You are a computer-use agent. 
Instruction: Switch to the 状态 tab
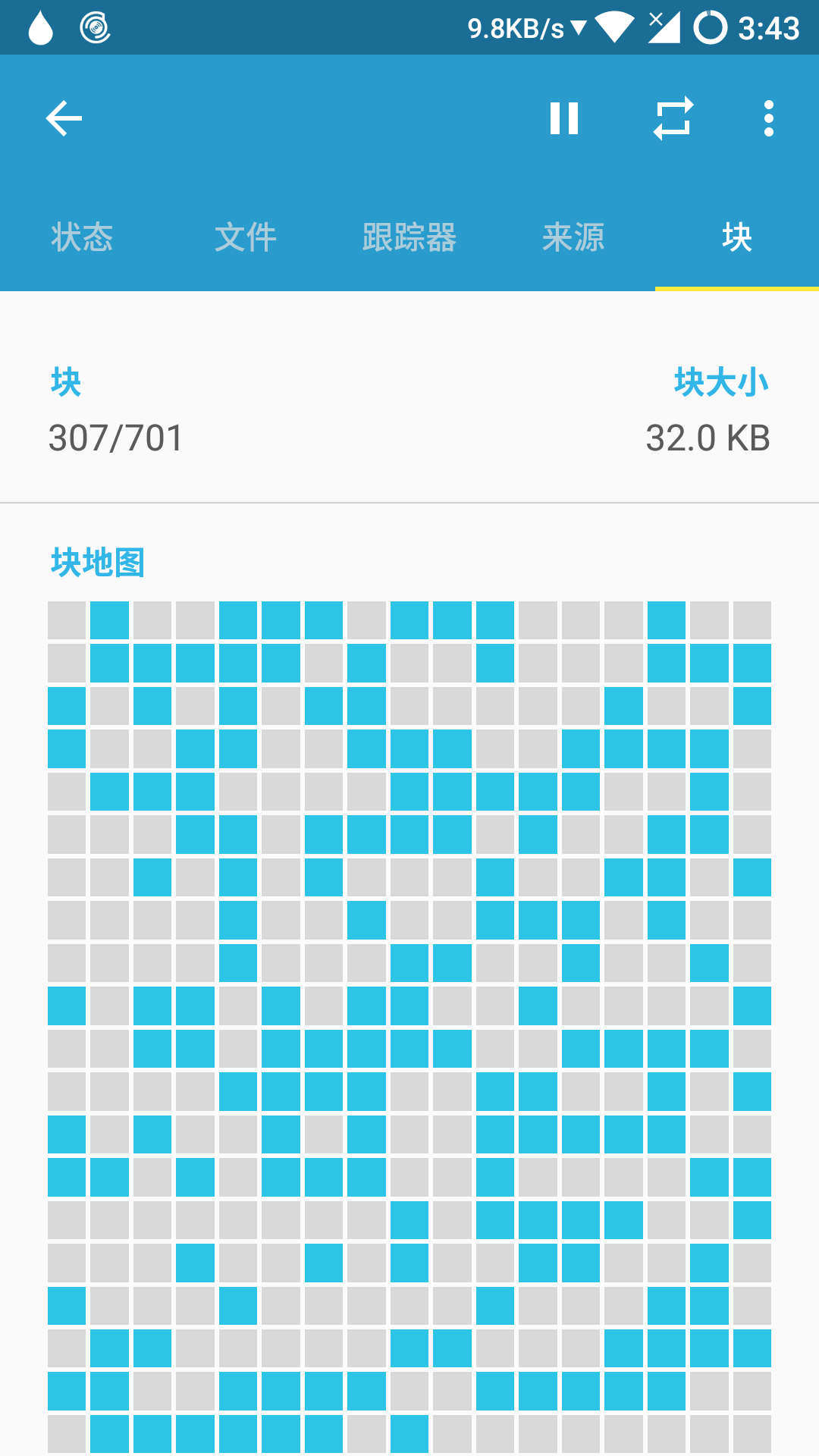coord(82,237)
